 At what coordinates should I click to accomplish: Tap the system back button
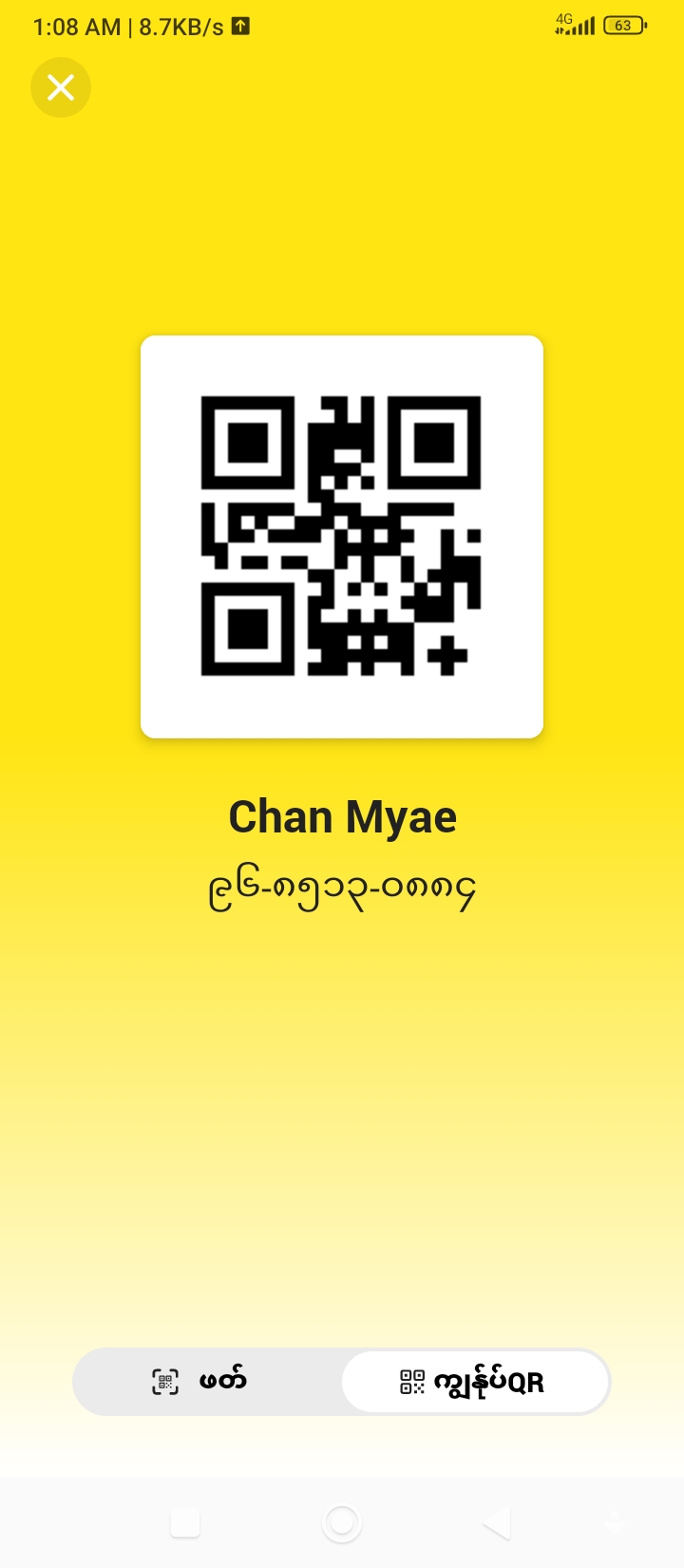coord(498,1522)
